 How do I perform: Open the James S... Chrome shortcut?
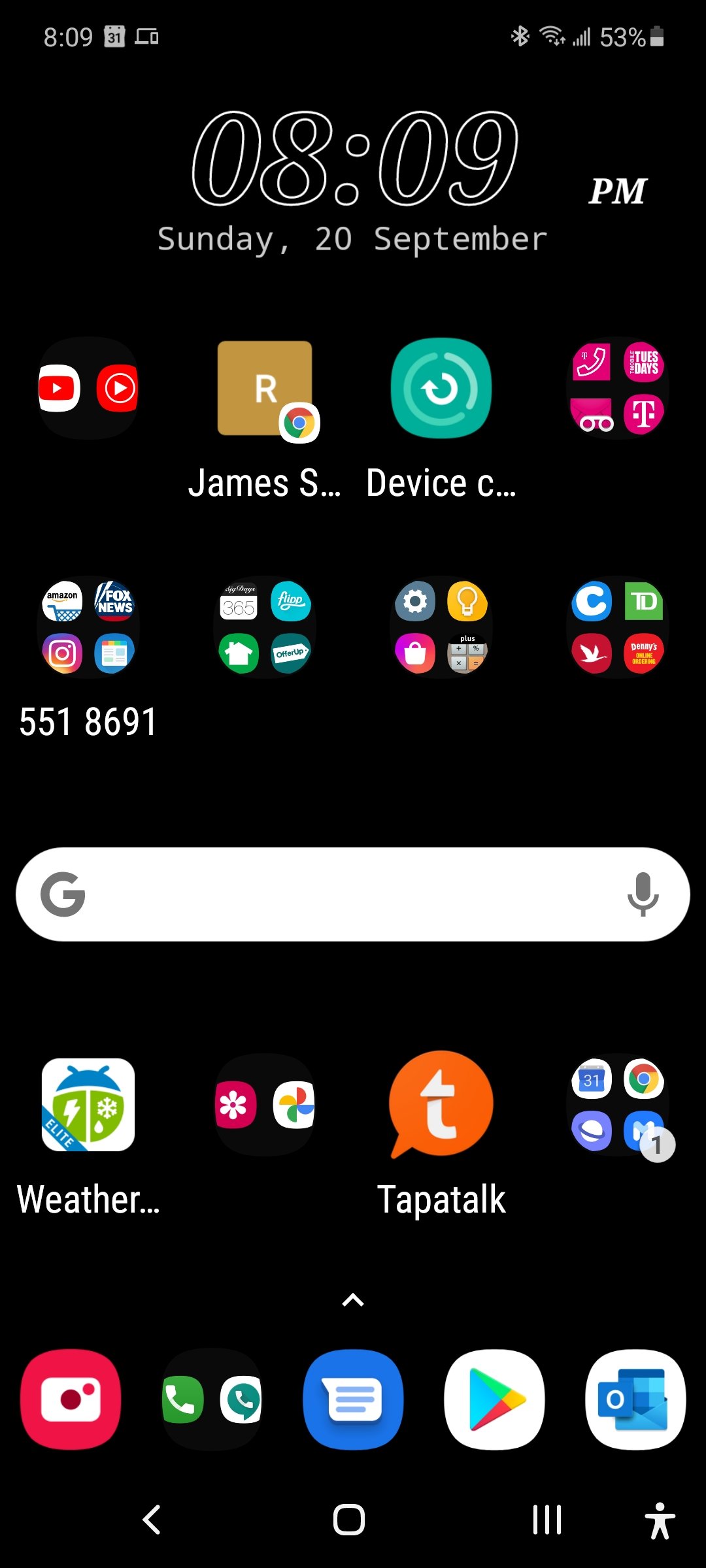click(265, 389)
